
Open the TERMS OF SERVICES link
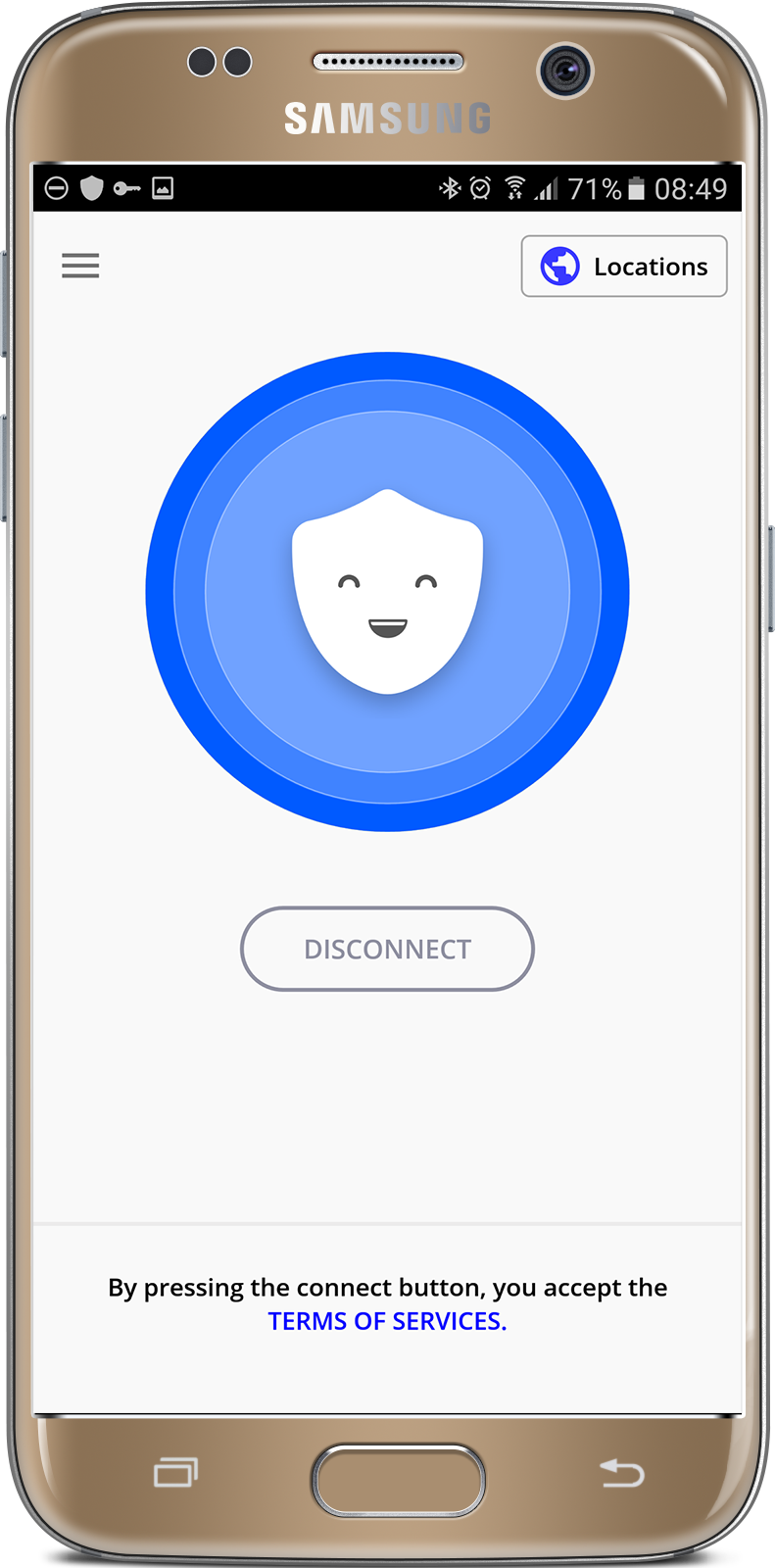pos(387,1321)
